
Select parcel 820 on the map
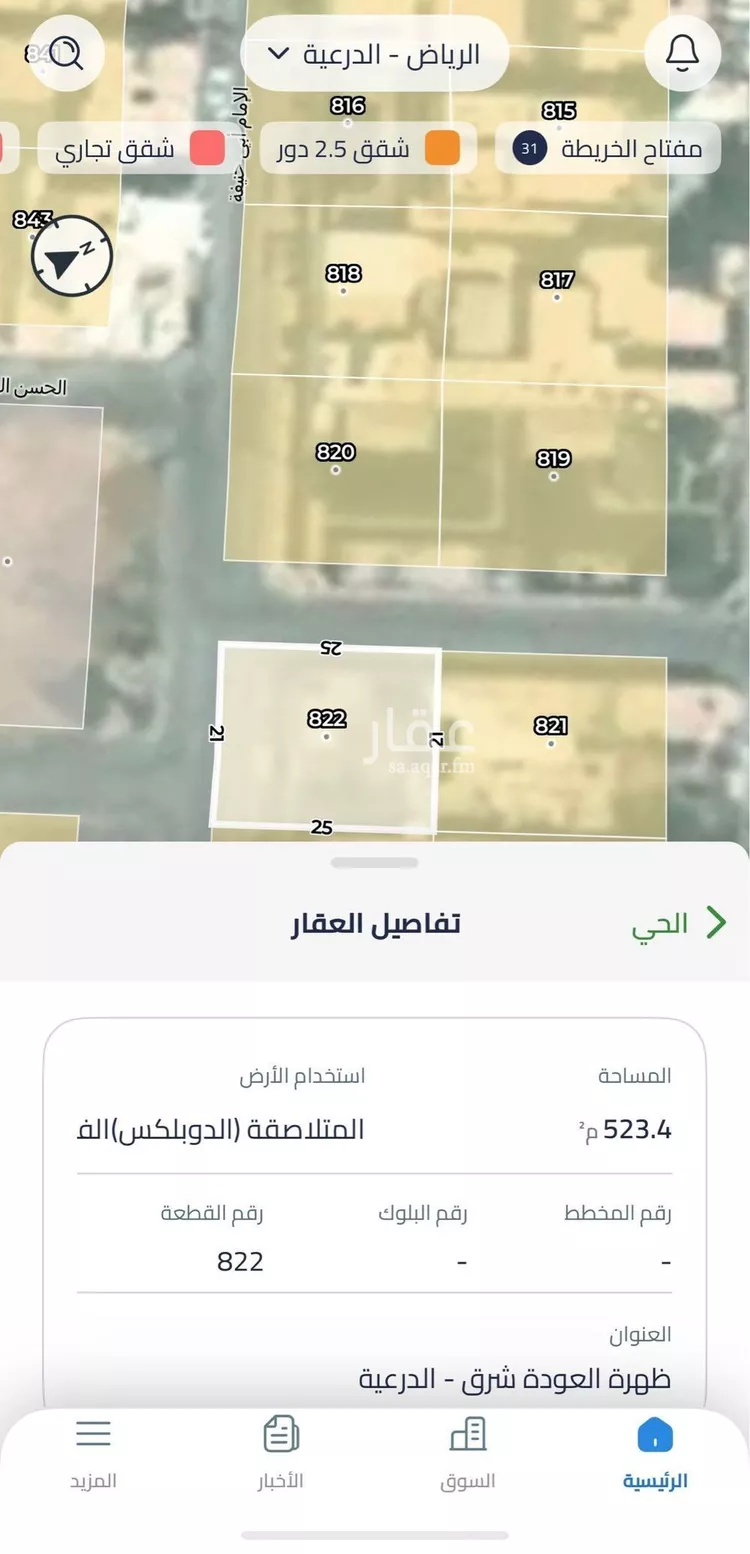click(x=336, y=460)
